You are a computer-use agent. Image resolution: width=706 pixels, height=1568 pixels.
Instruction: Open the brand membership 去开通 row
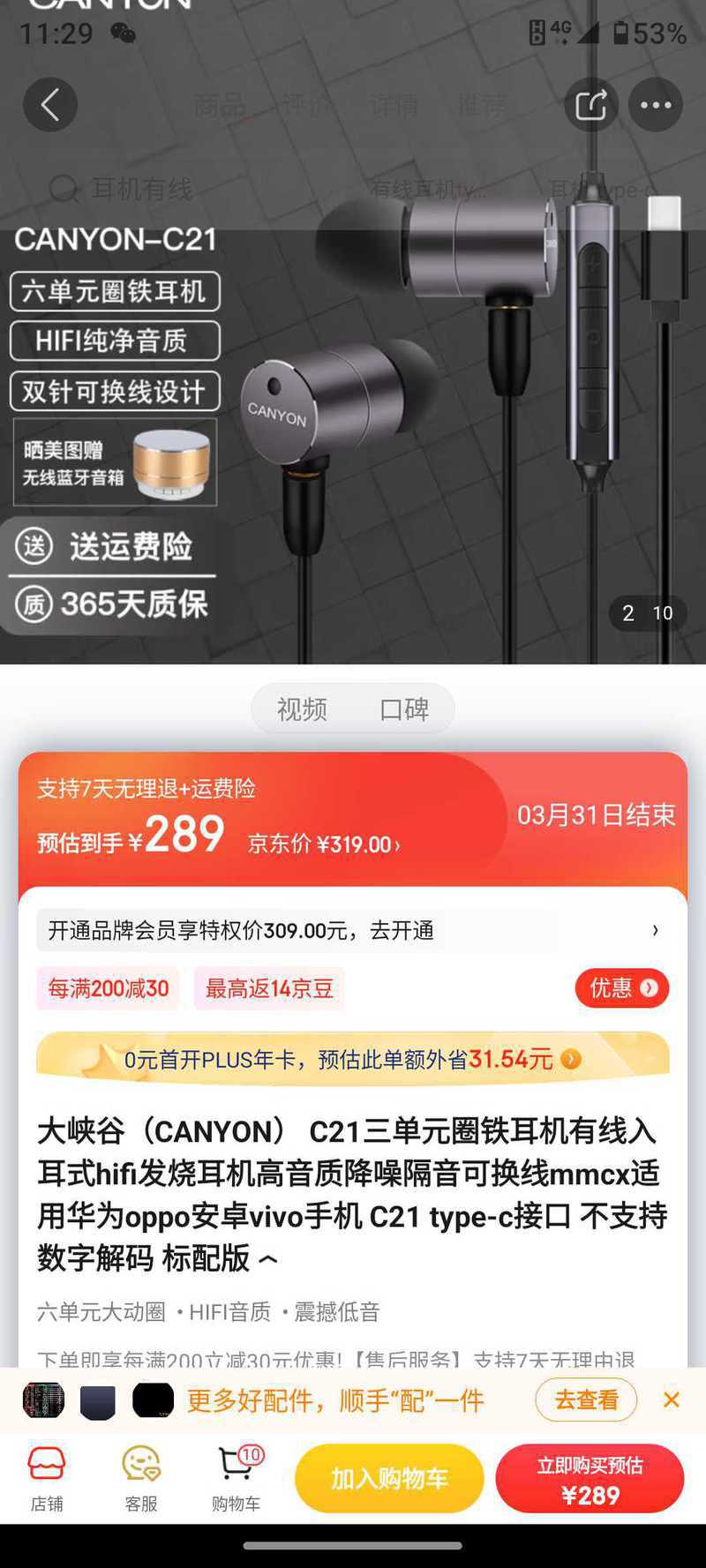pyautogui.click(x=353, y=930)
